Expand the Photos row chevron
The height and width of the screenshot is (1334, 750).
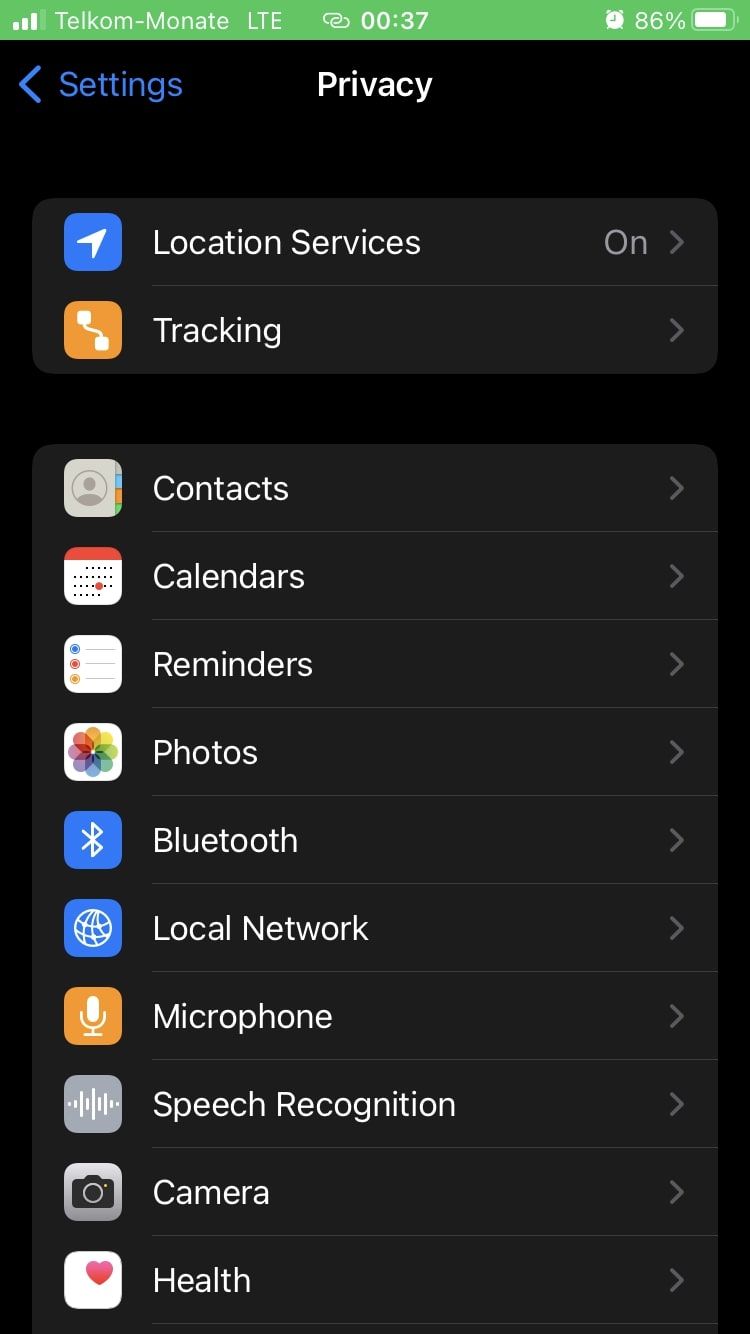[676, 752]
